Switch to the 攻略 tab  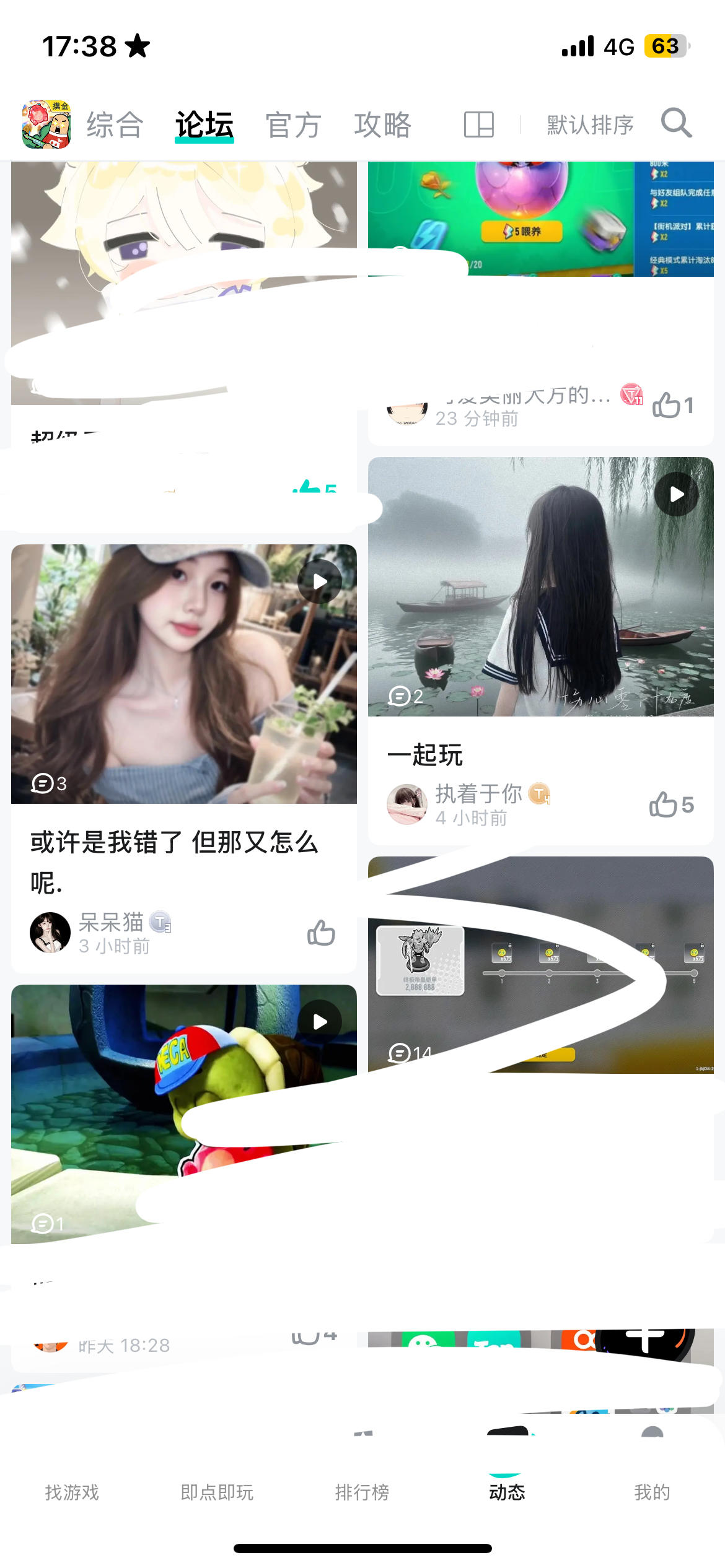(383, 124)
